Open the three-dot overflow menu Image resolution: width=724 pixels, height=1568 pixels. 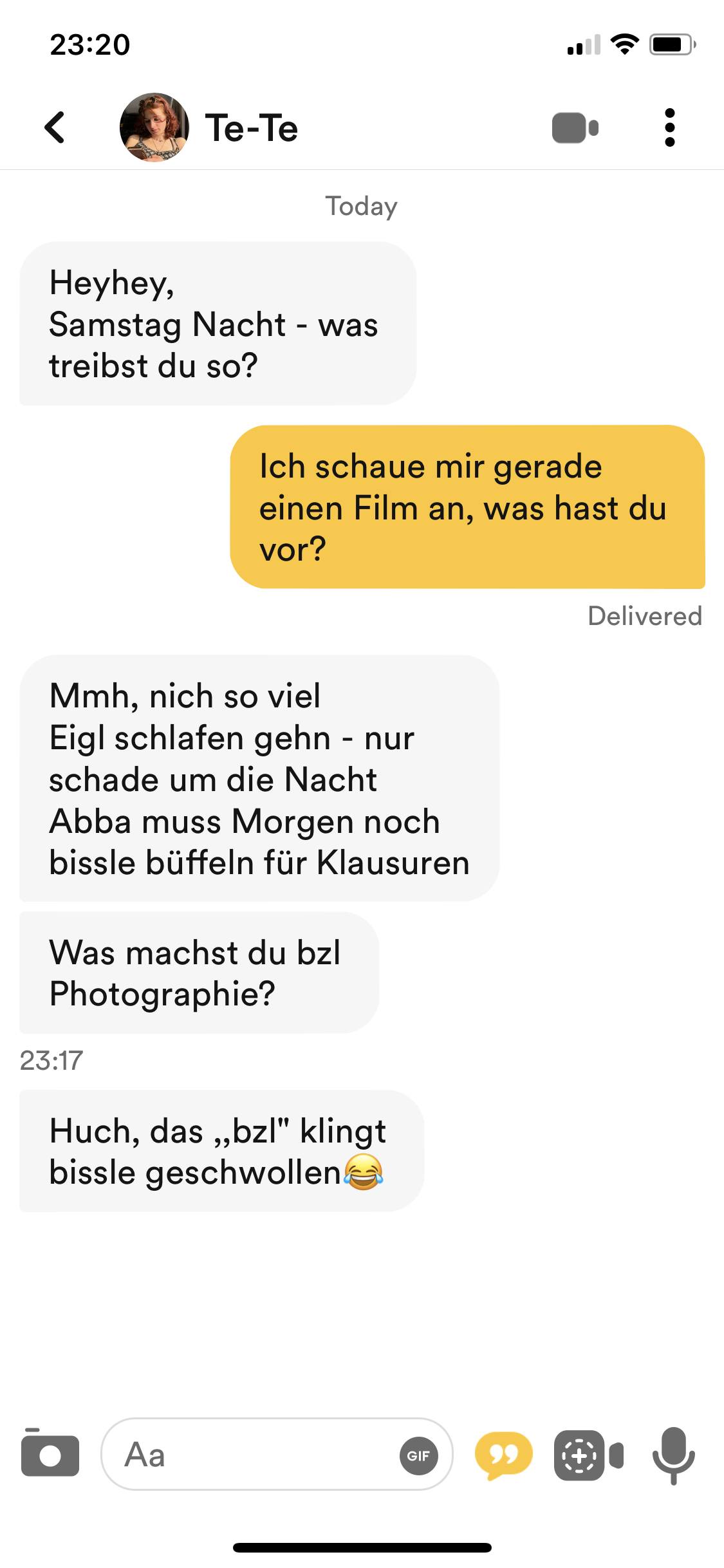tap(669, 127)
